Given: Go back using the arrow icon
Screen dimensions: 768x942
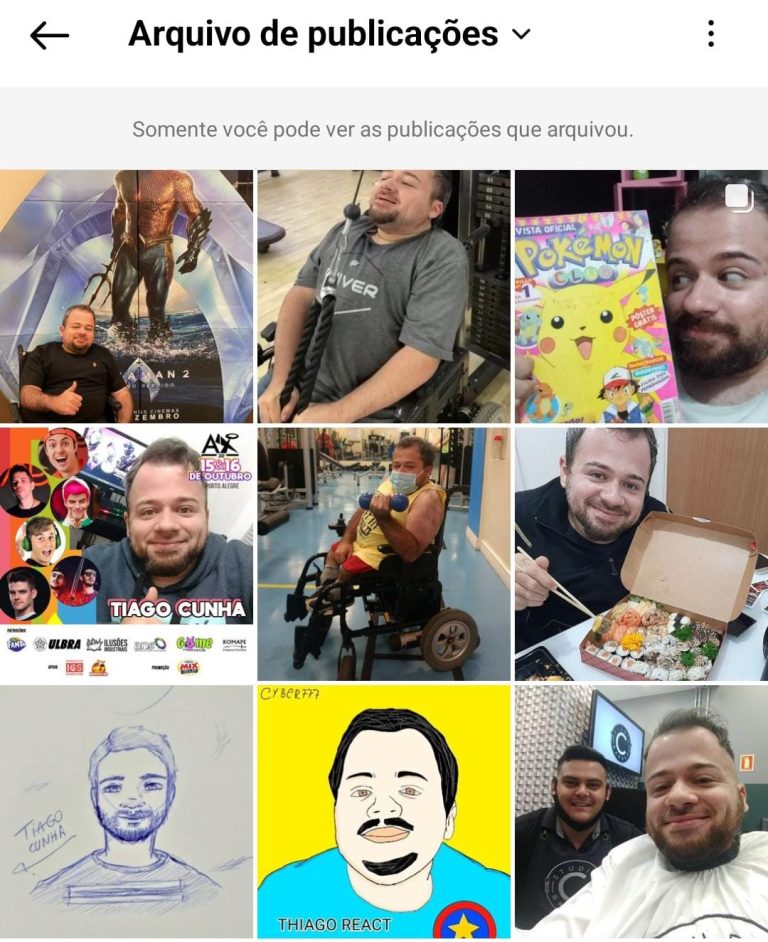Looking at the screenshot, I should coord(49,36).
